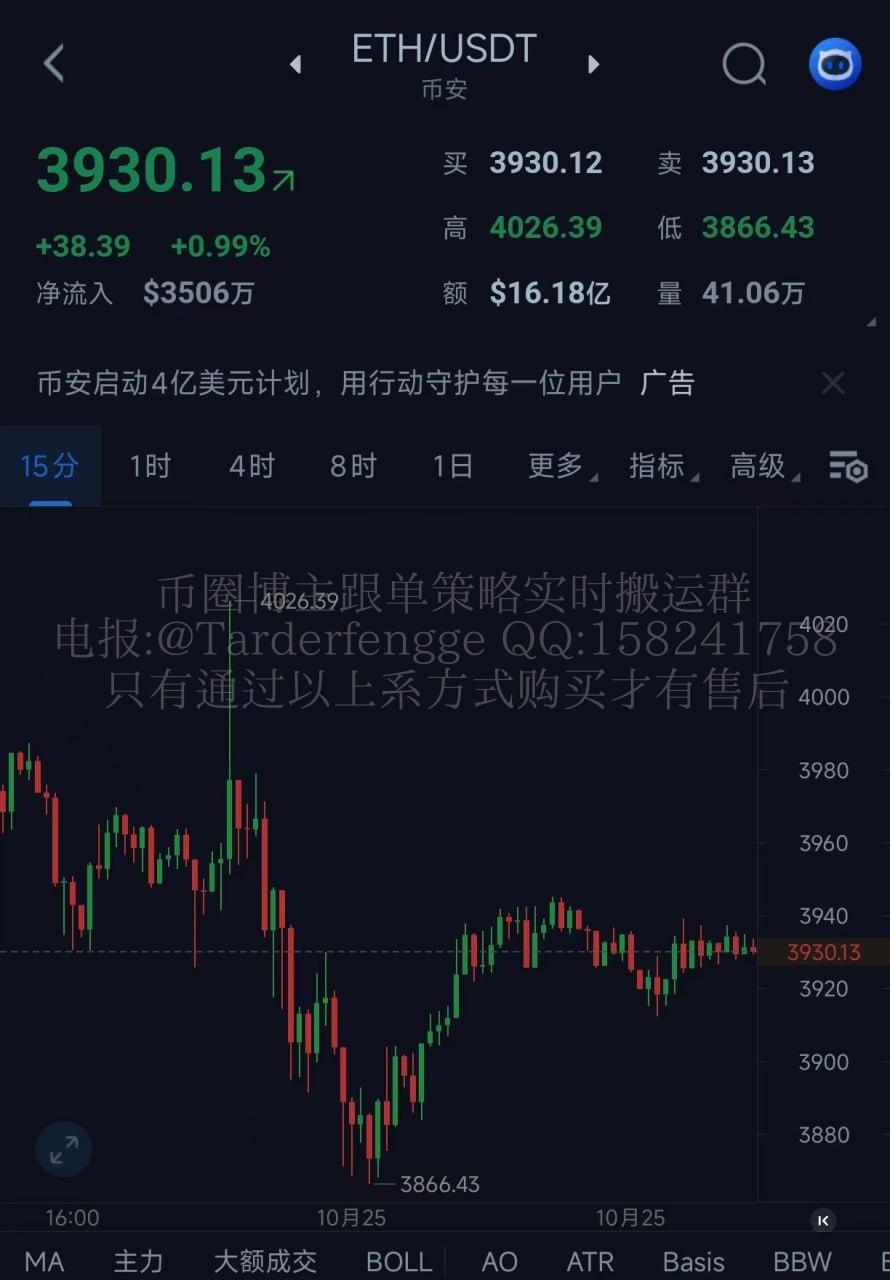Switch to the next trading pair
The width and height of the screenshot is (890, 1280).
click(593, 65)
